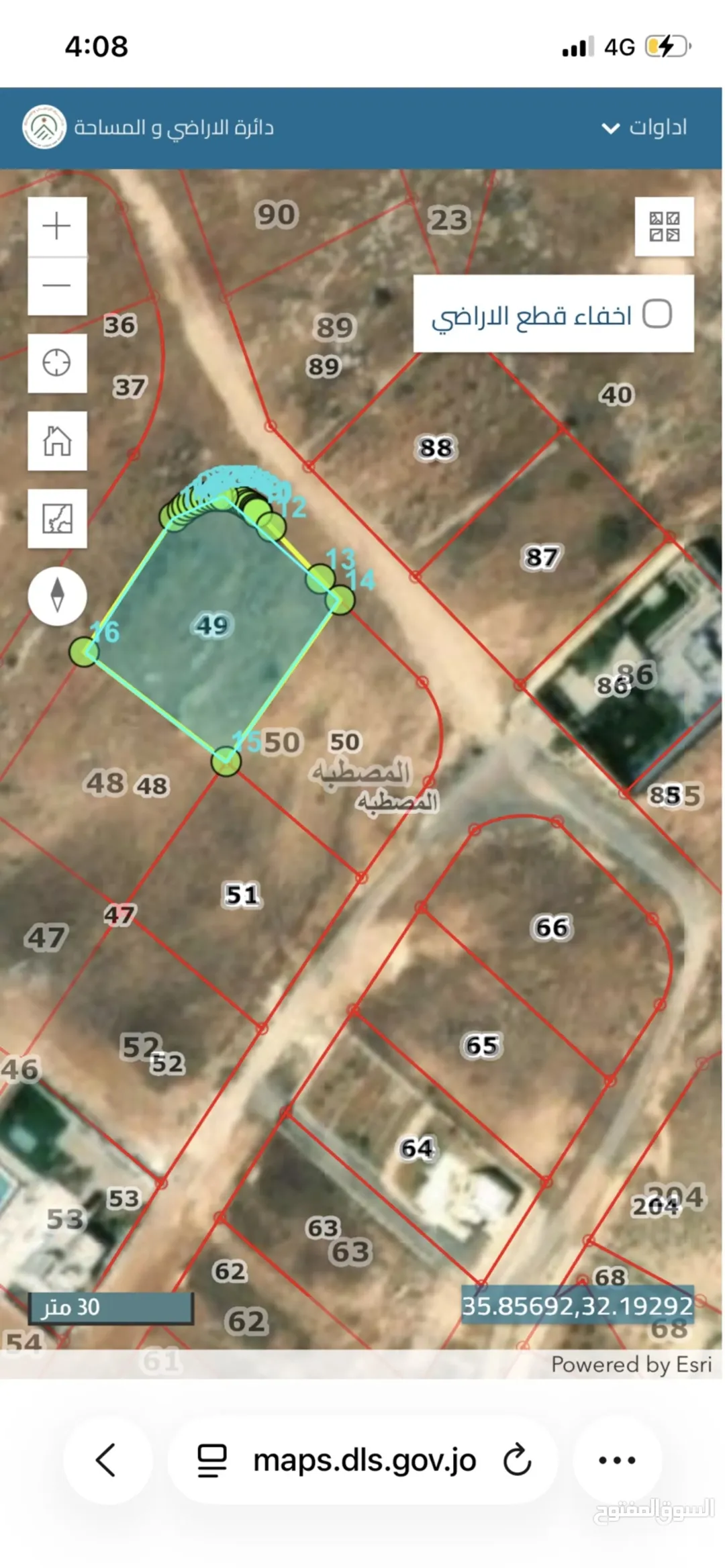Zoom in with the plus button
Viewport: 725px width, 1568px height.
coord(57,226)
